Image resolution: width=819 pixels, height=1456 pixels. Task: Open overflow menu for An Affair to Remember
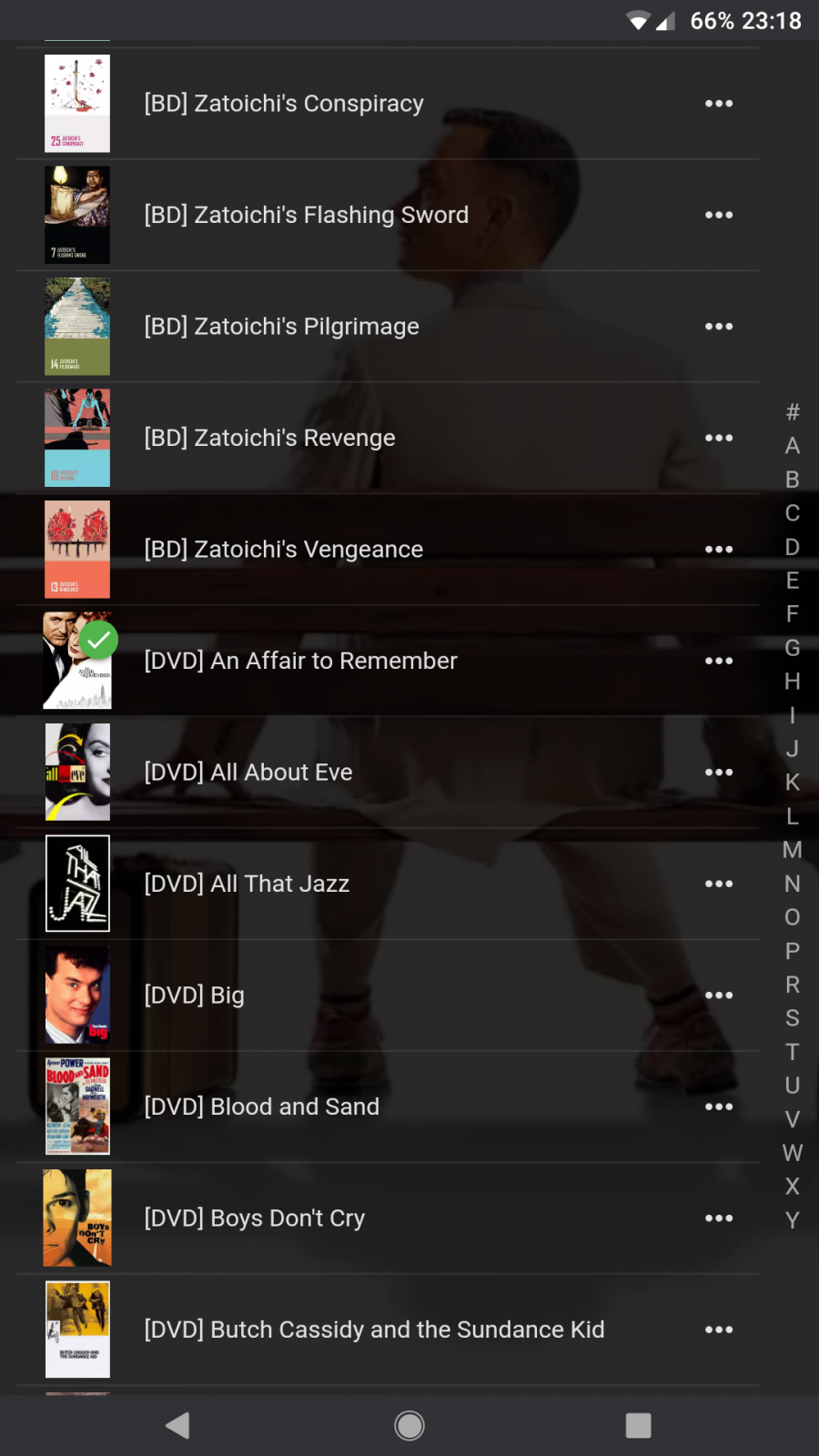click(x=719, y=661)
